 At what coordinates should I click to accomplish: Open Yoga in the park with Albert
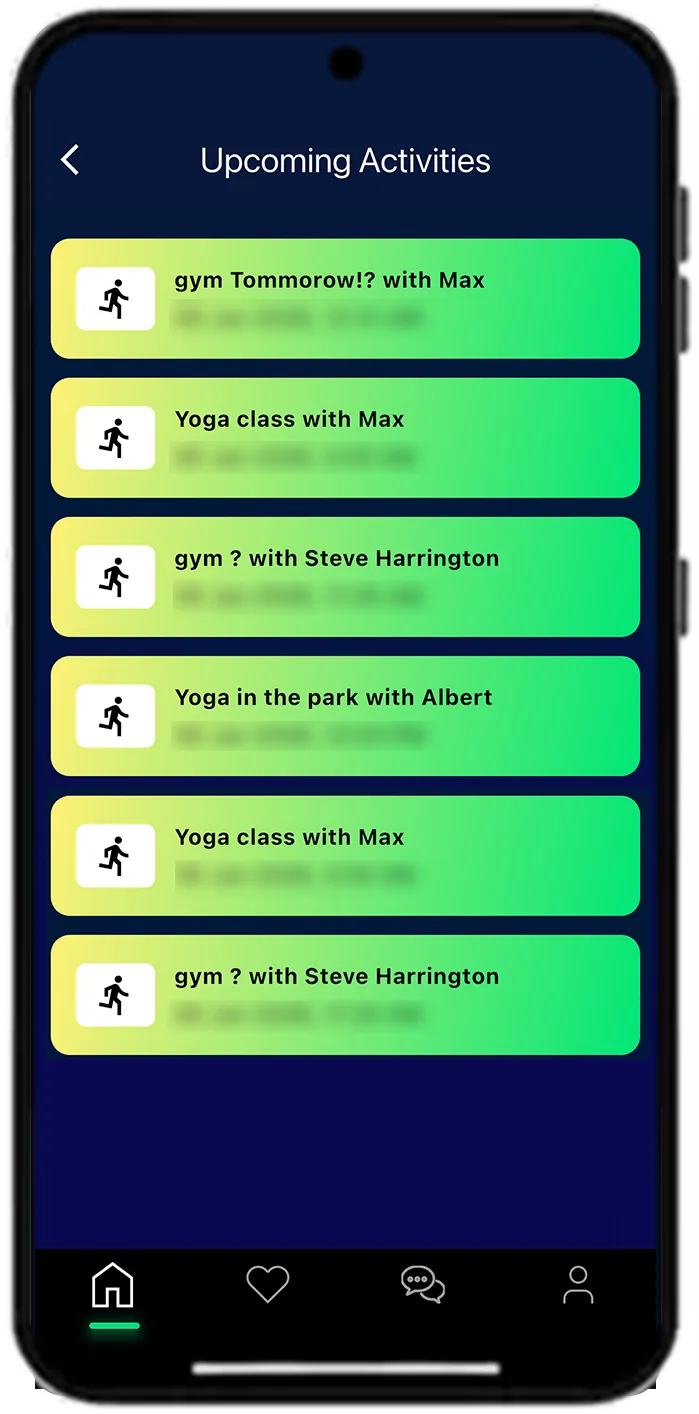tap(345, 716)
